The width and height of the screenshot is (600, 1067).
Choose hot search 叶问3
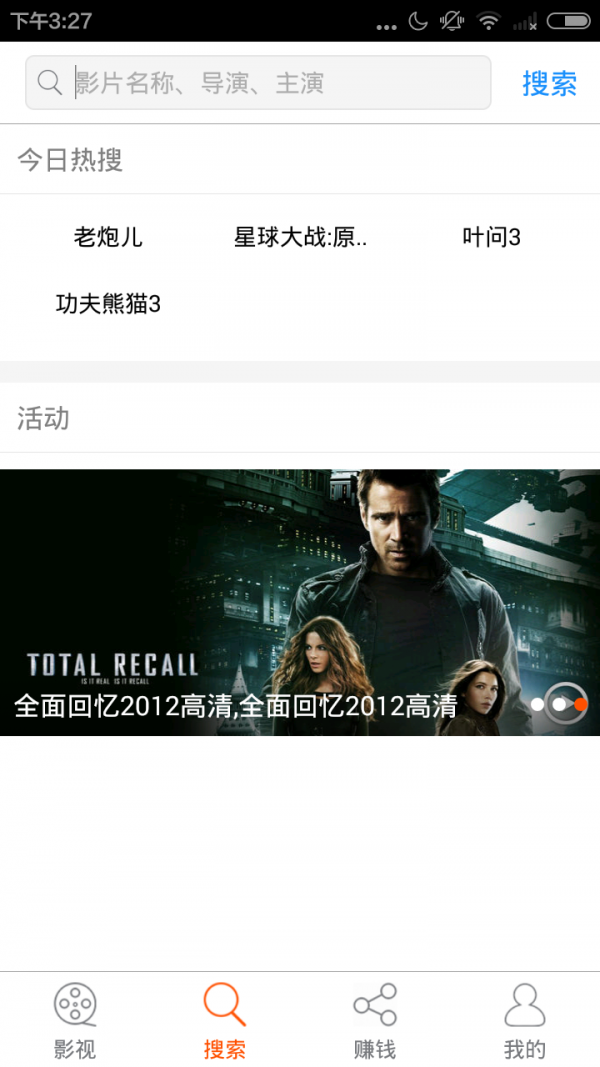491,238
